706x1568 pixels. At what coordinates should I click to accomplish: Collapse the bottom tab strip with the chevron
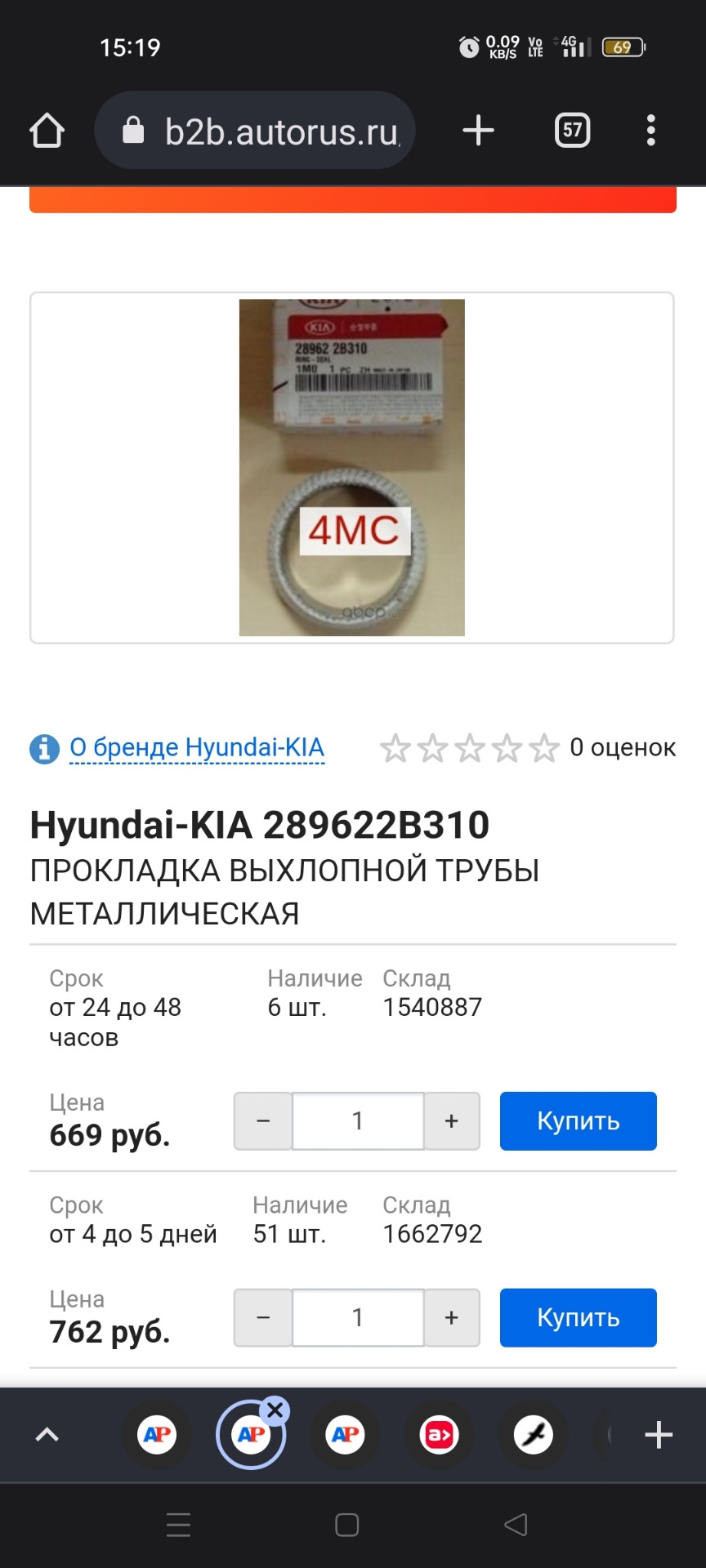(47, 1434)
